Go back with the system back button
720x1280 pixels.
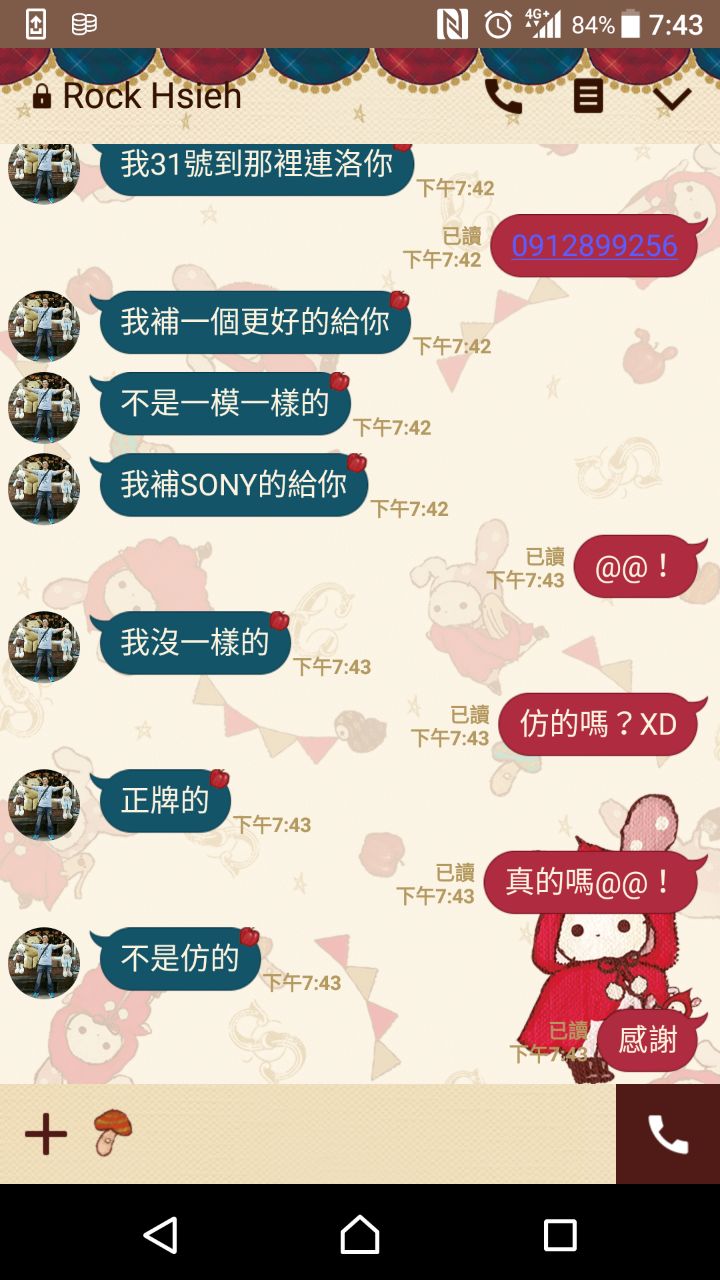pos(160,1235)
